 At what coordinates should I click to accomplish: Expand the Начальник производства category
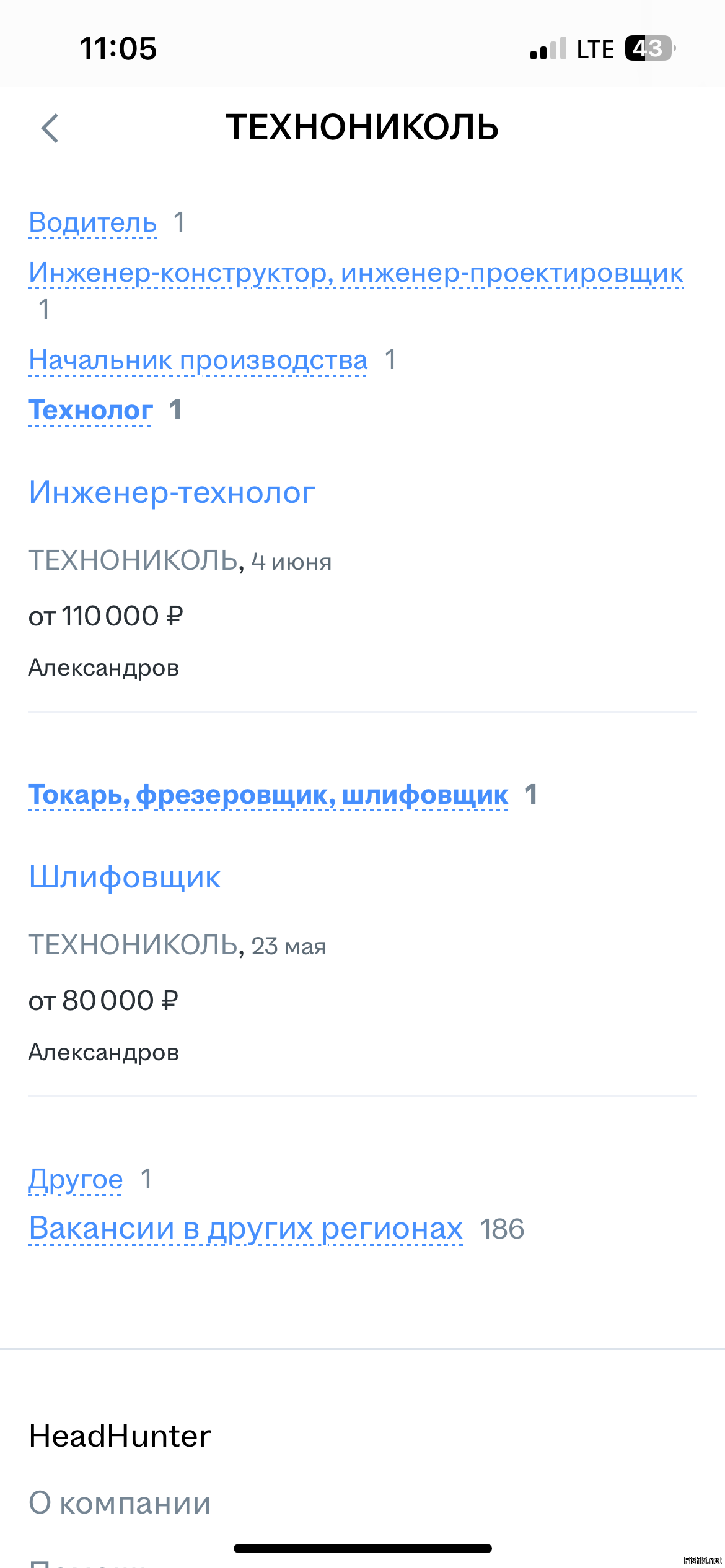[x=198, y=360]
